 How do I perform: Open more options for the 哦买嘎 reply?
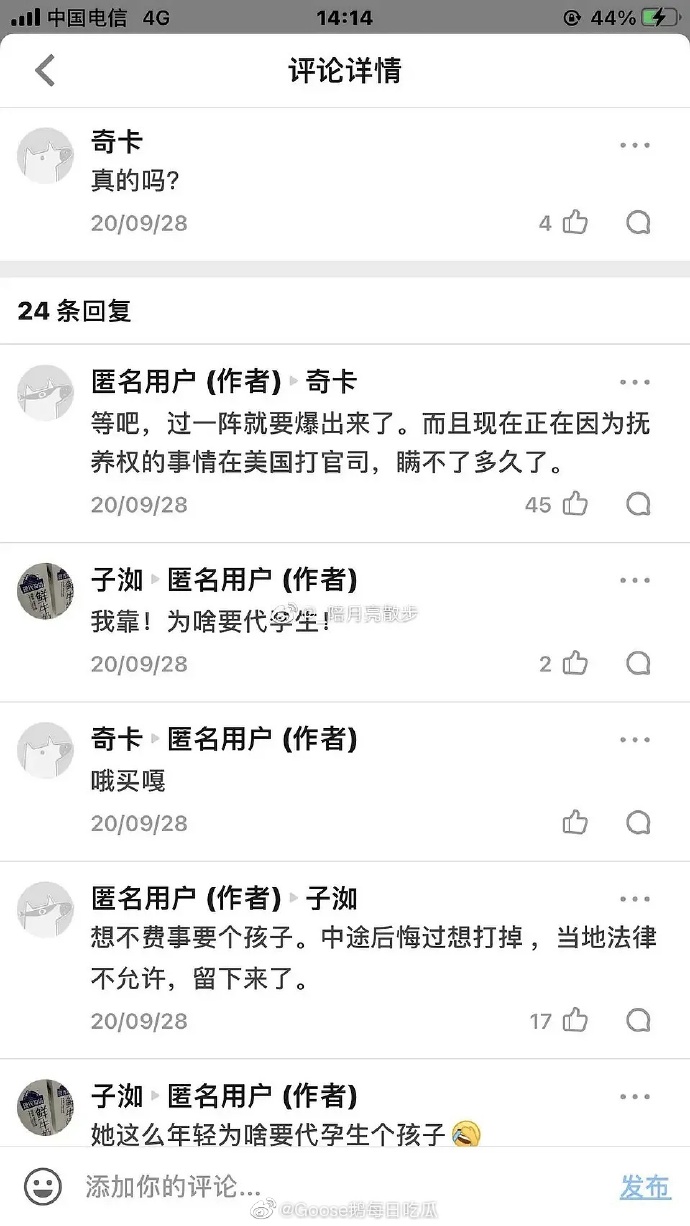coord(635,740)
